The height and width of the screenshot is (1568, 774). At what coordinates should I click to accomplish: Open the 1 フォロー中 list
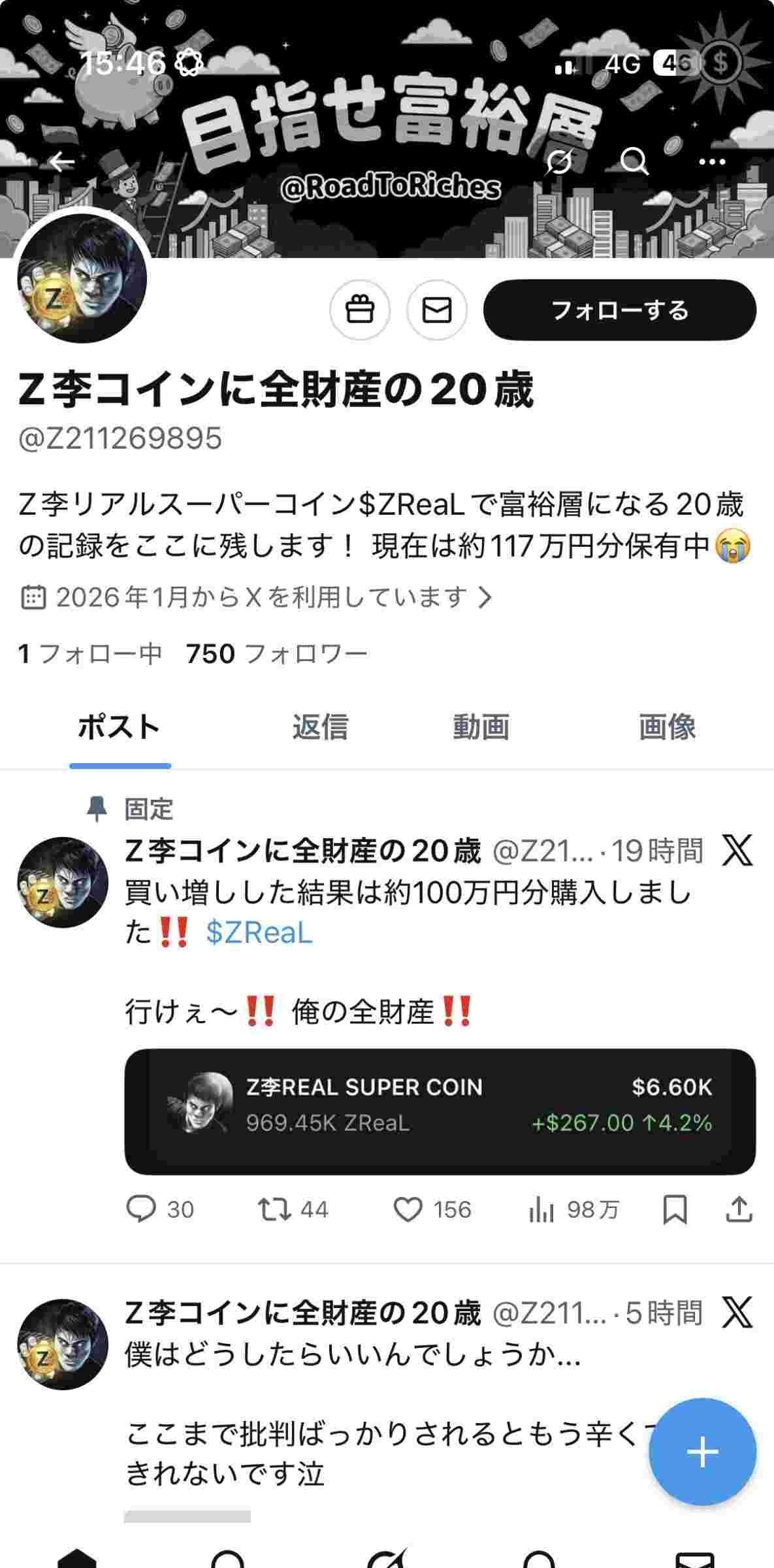click(90, 653)
